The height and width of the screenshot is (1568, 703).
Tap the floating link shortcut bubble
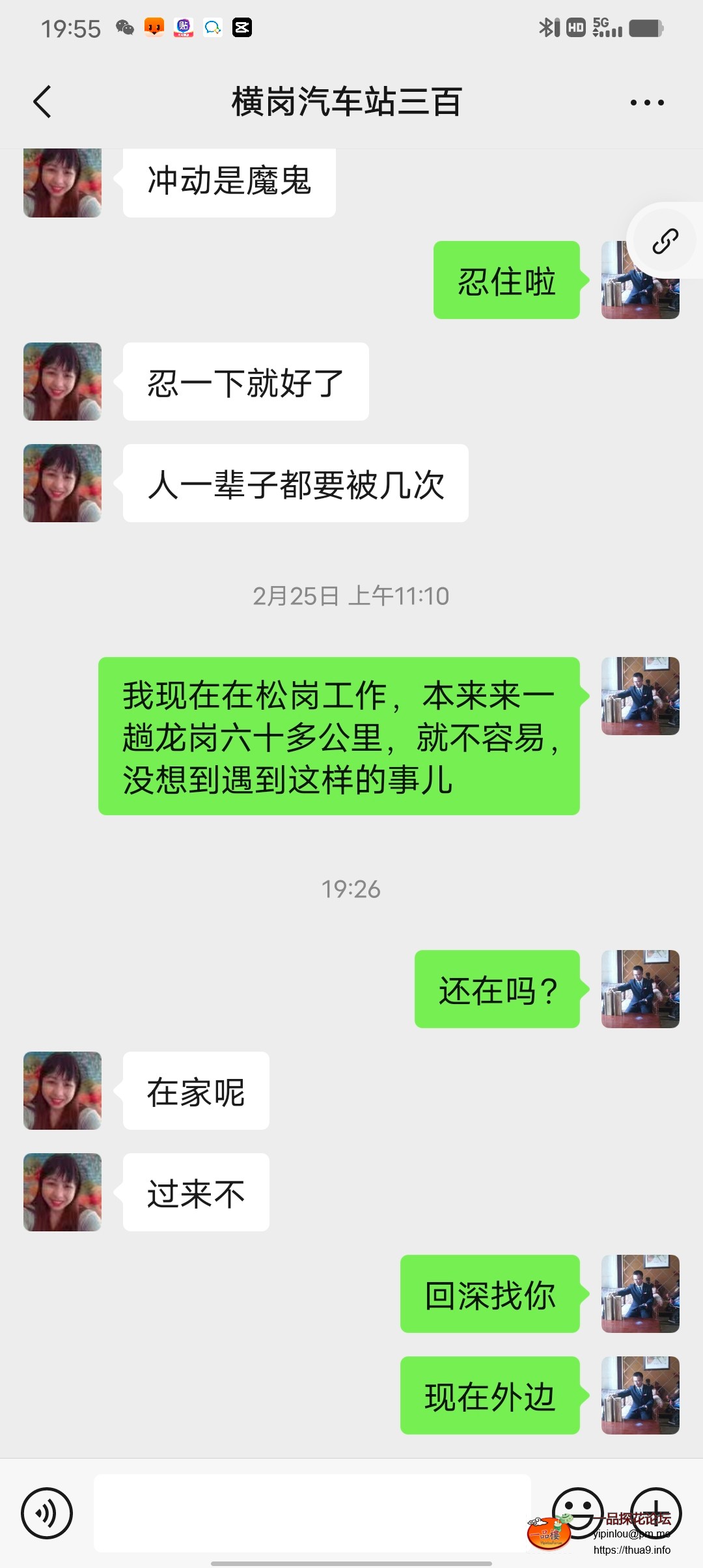663,240
